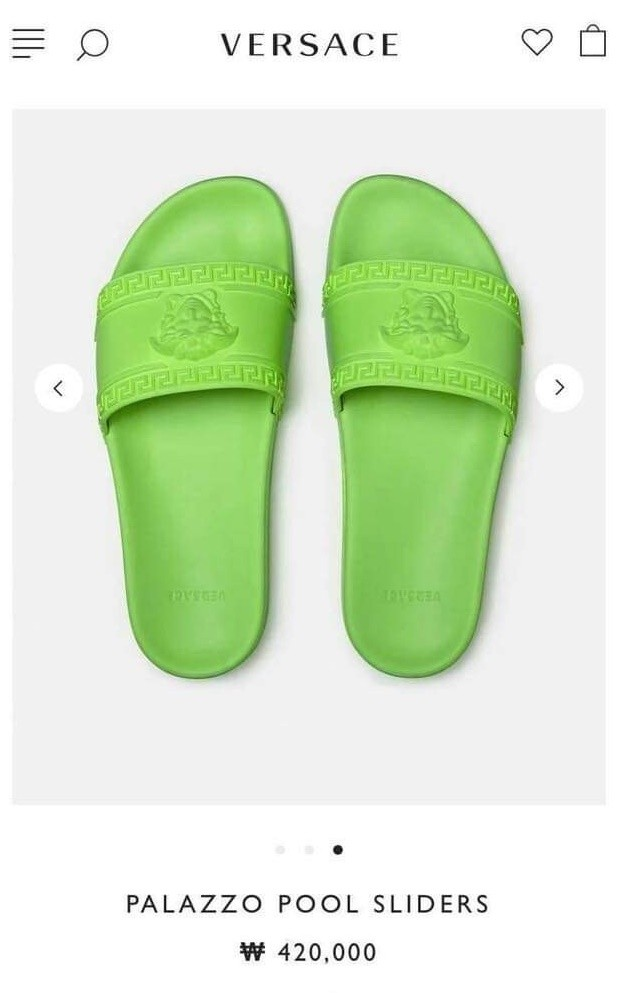Open the hamburger menu
Screen dimensions: 625x993
click(x=28, y=43)
